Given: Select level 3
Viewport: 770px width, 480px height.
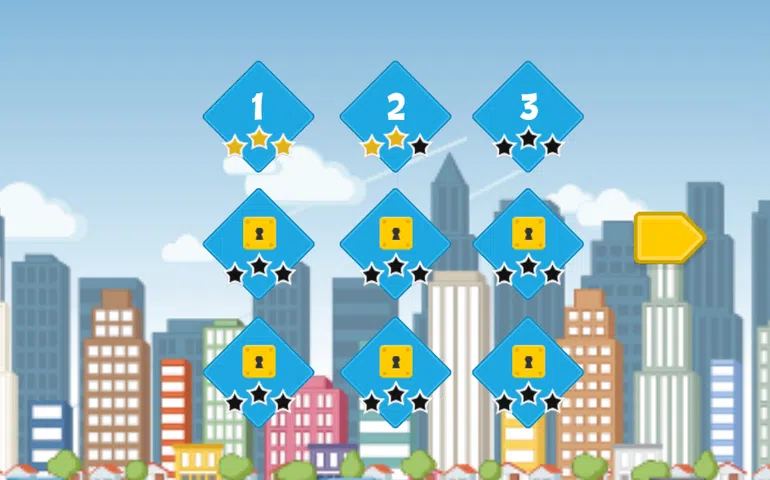Looking at the screenshot, I should 528,114.
